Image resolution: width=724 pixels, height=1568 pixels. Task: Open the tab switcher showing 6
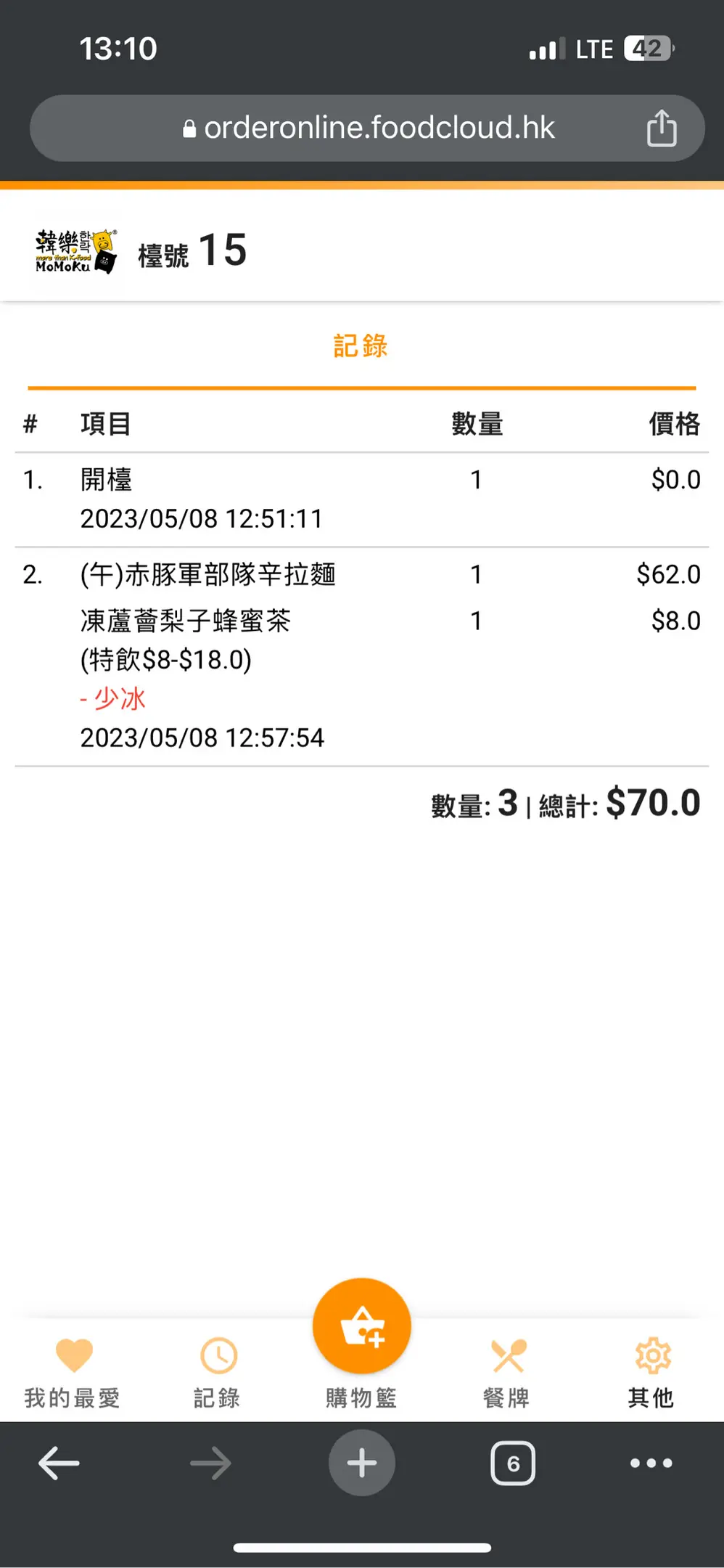point(513,1463)
